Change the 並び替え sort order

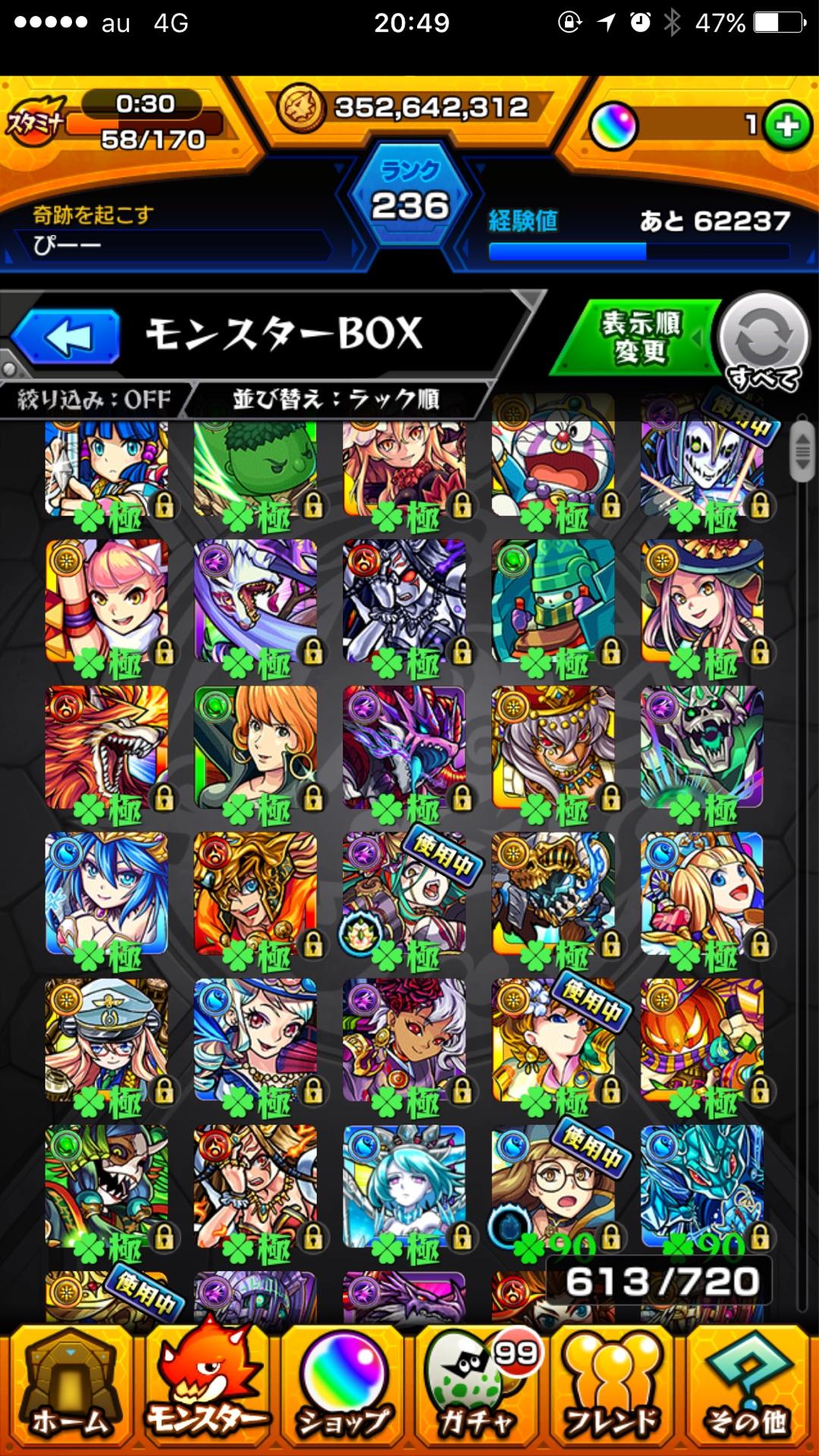pyautogui.click(x=335, y=399)
